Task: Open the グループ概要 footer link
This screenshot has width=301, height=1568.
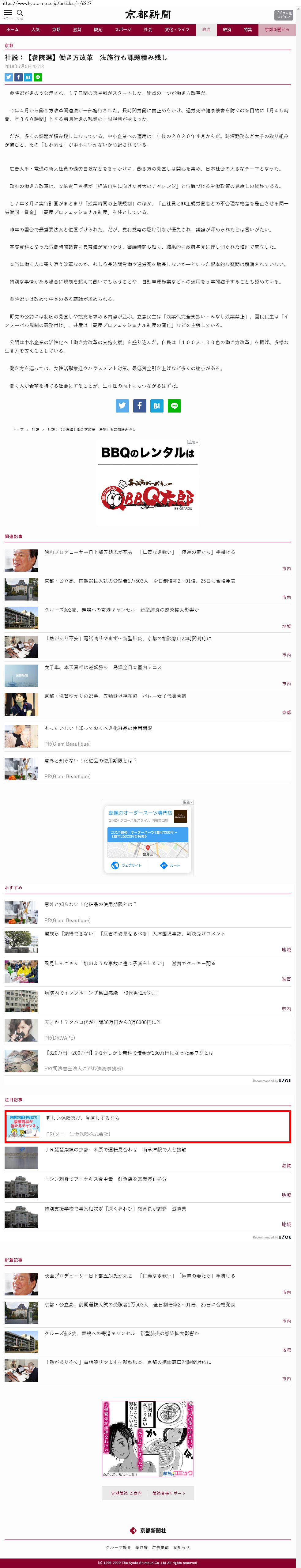Action: coord(118,1547)
